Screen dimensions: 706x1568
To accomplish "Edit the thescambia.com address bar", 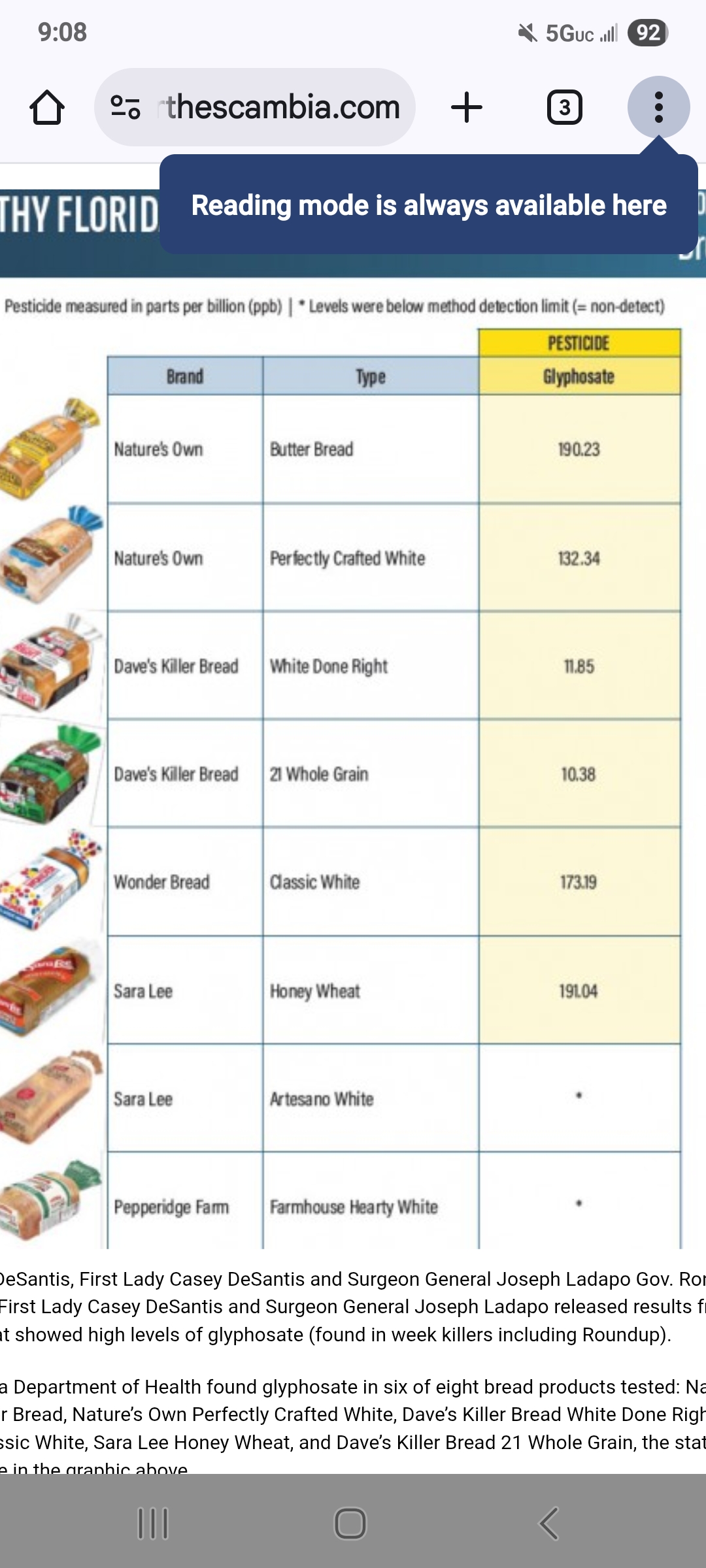I will (282, 107).
